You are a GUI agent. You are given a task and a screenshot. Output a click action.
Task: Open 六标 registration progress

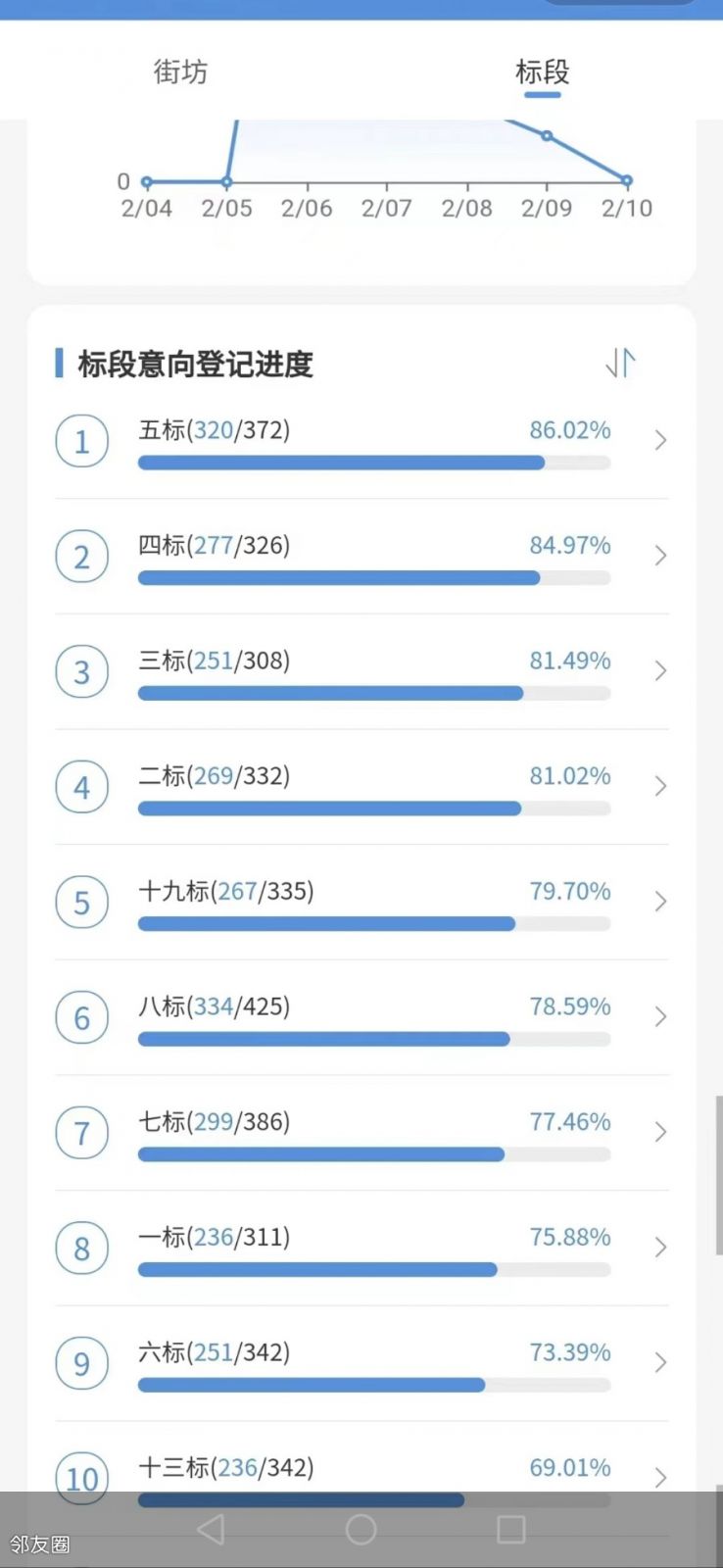(361, 1364)
